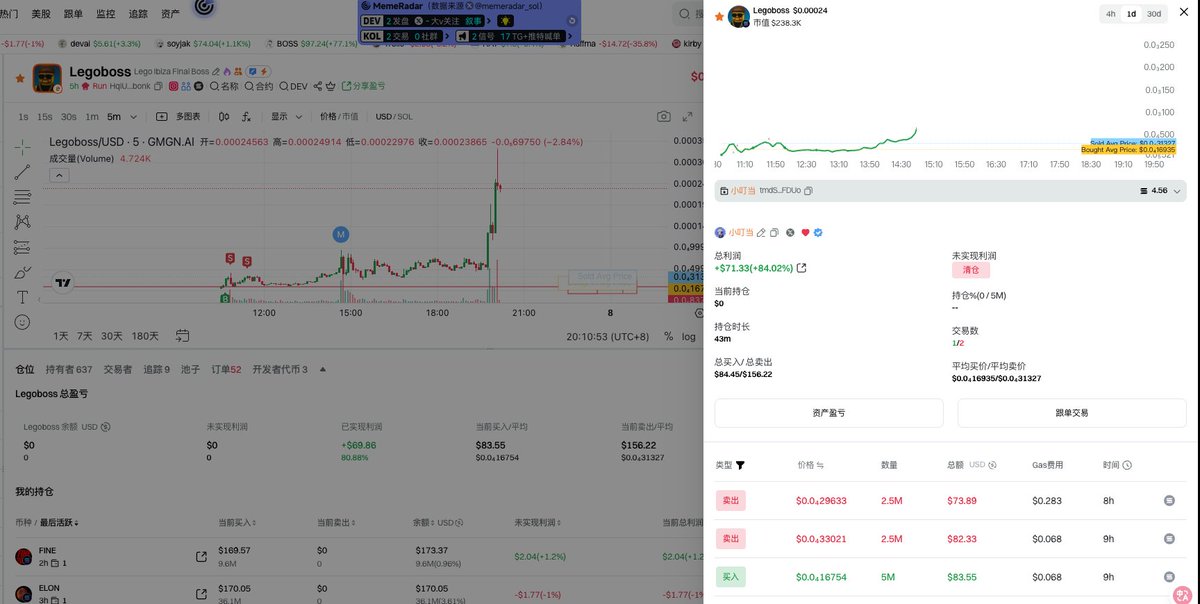The width and height of the screenshot is (1200, 604).
Task: Filter transactions by 类型 type
Action: click(740, 465)
